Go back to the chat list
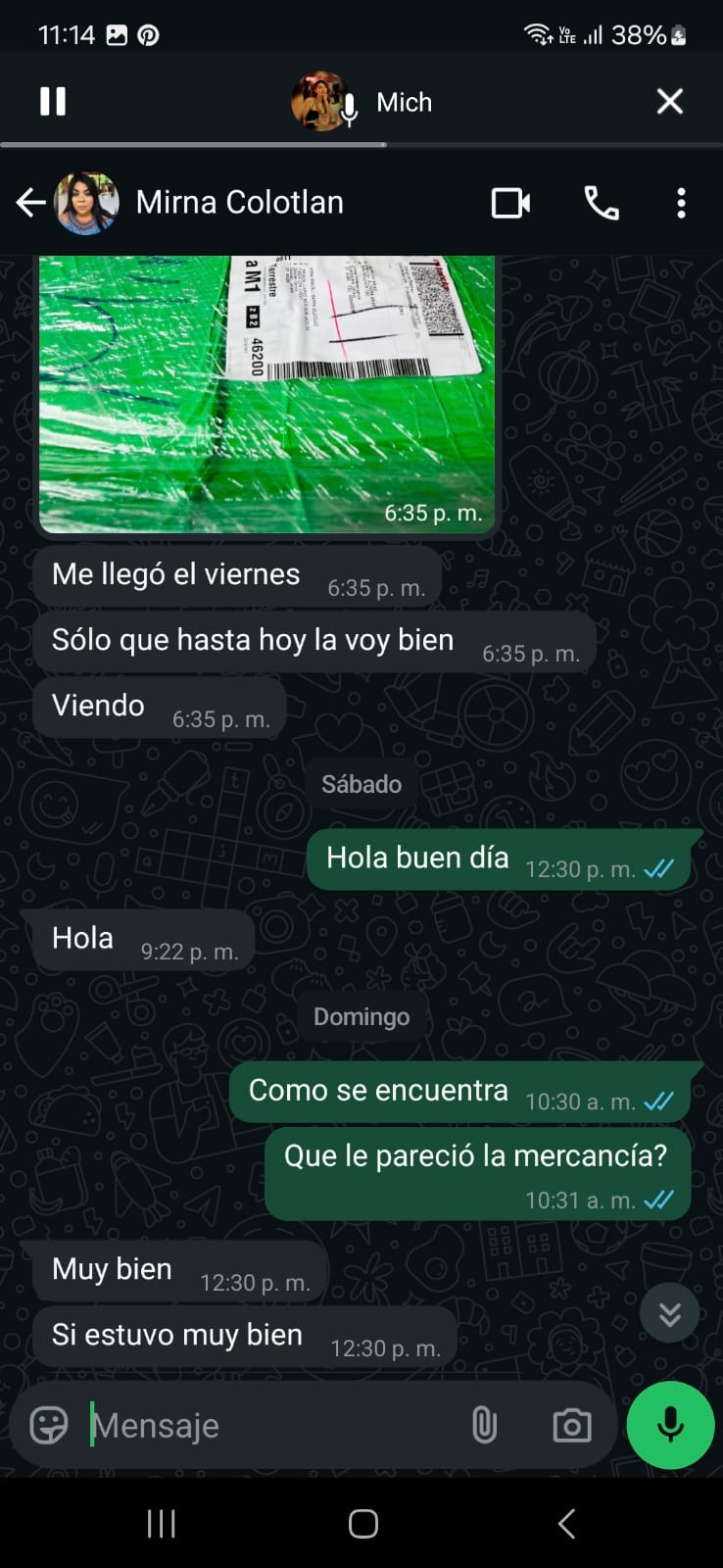 click(x=30, y=203)
